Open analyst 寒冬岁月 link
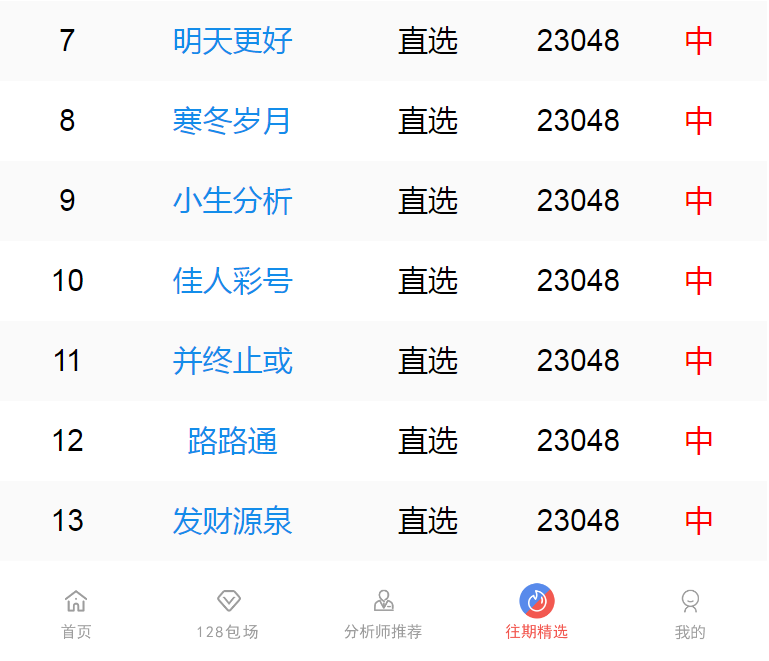 (x=232, y=121)
